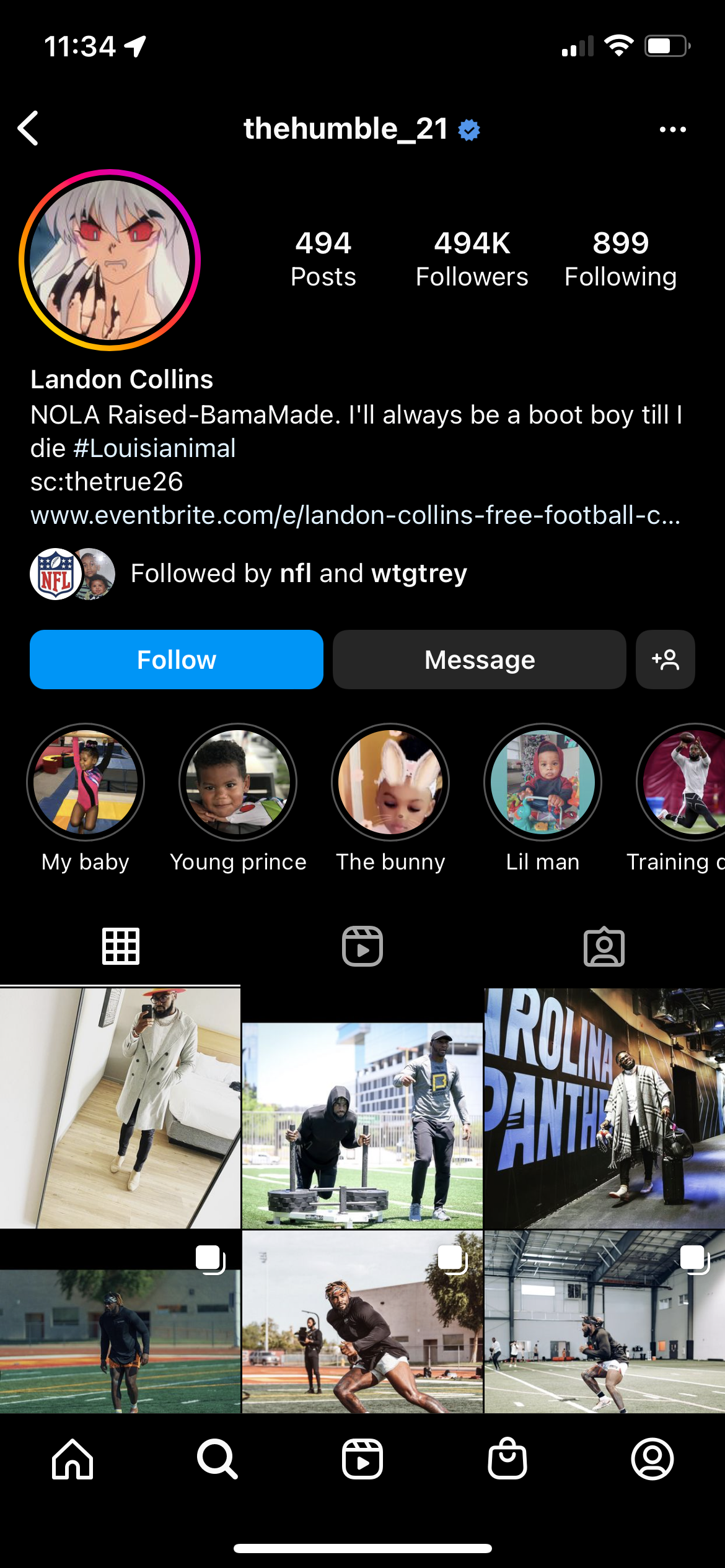The width and height of the screenshot is (725, 1568).
Task: Open the Shop tab in bottom bar
Action: (x=507, y=1459)
